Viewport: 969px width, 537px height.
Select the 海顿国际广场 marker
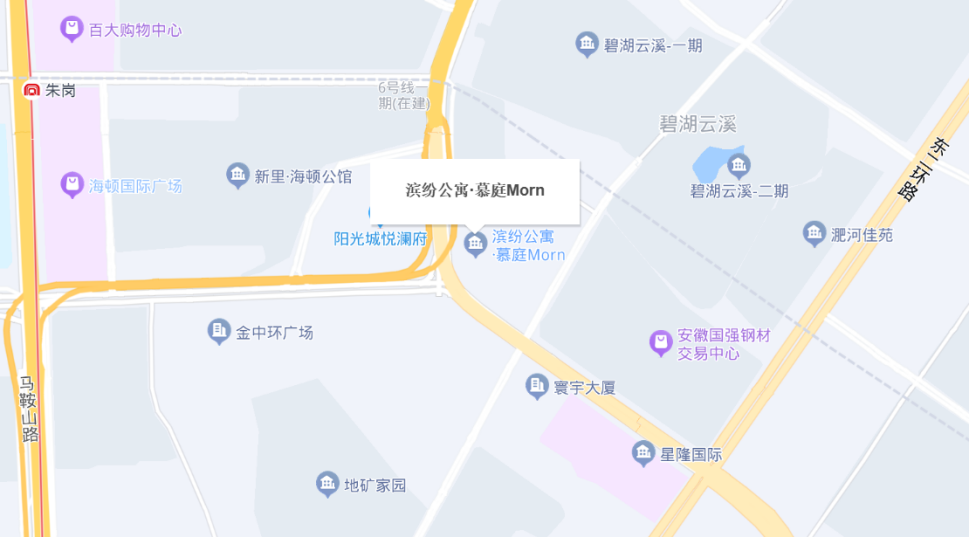[72, 184]
